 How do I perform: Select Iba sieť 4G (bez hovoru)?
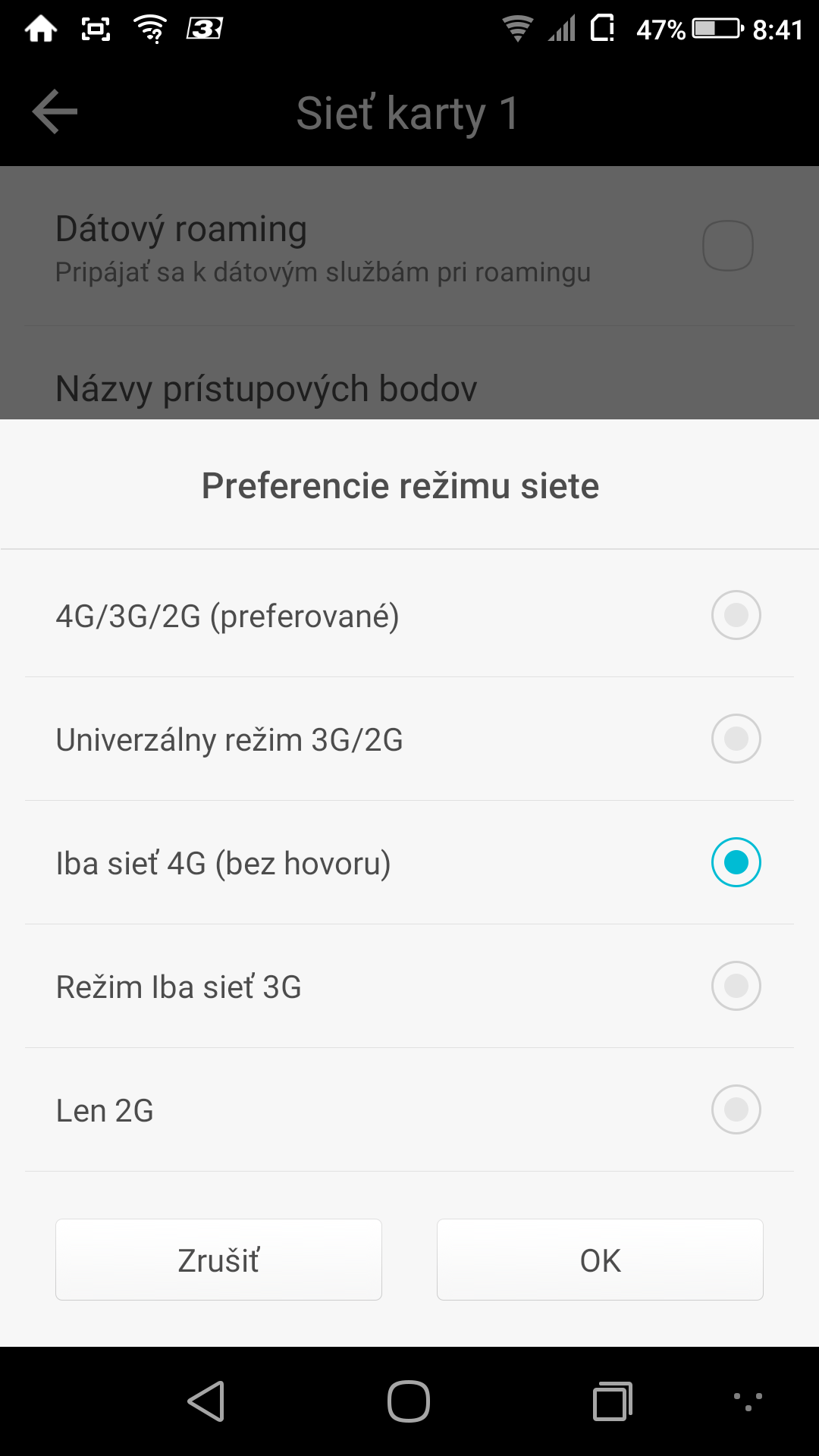409,862
